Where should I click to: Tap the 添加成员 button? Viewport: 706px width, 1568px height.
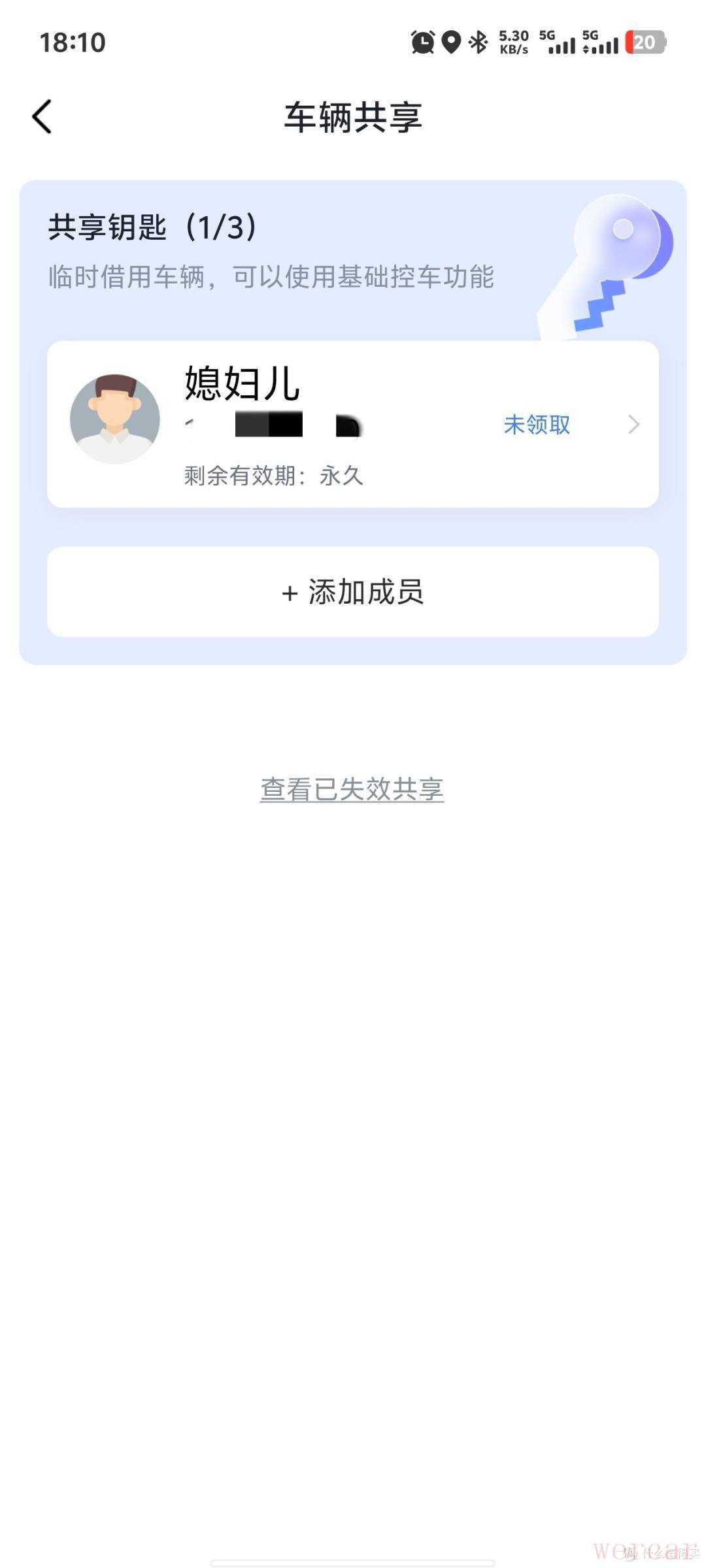click(x=353, y=592)
